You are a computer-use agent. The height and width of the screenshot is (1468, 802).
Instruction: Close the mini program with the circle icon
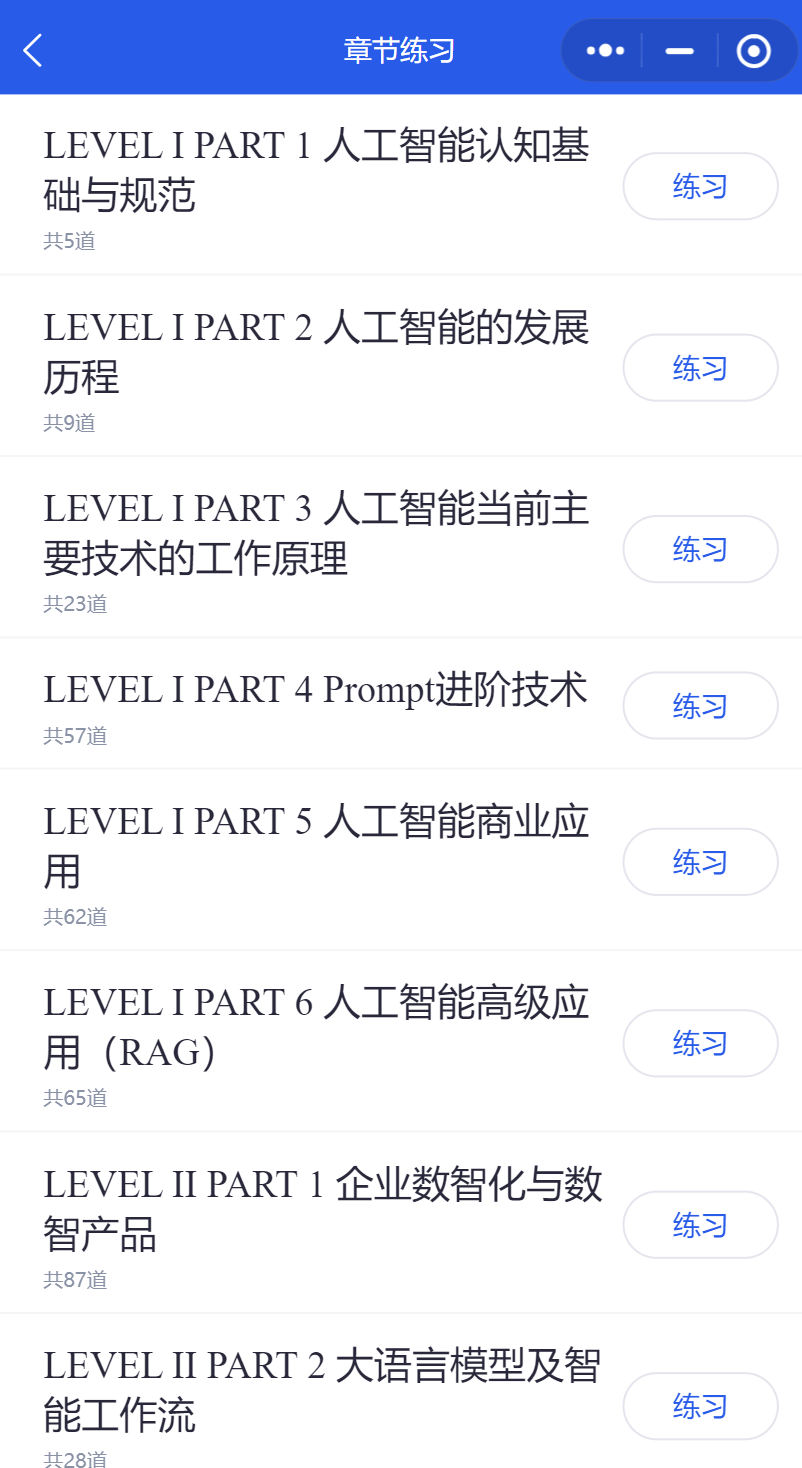click(753, 50)
